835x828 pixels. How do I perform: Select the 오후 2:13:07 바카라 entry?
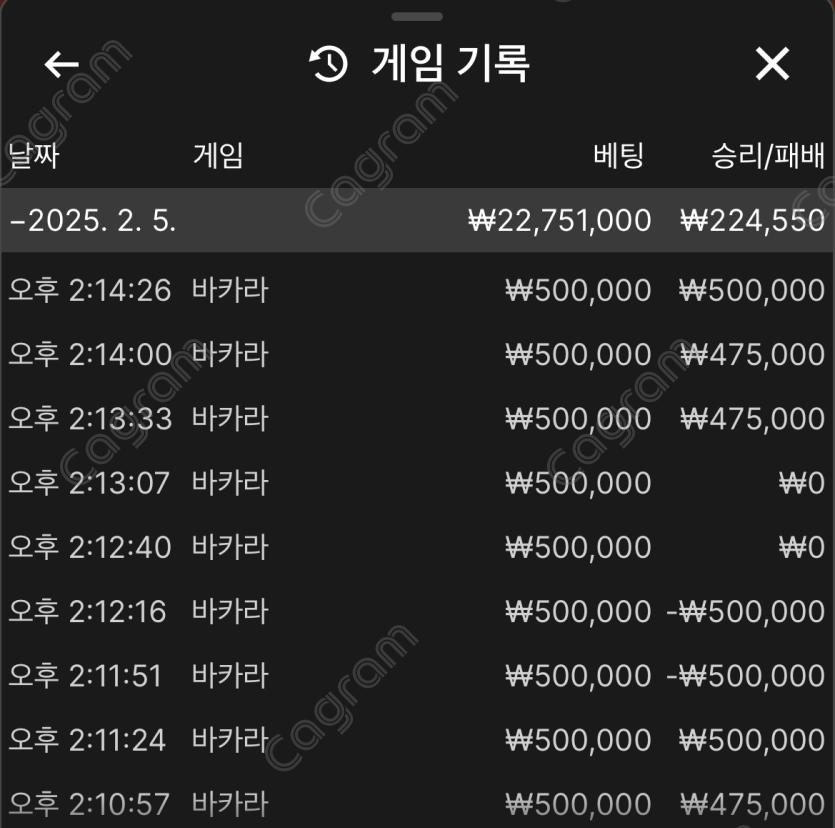click(x=417, y=483)
